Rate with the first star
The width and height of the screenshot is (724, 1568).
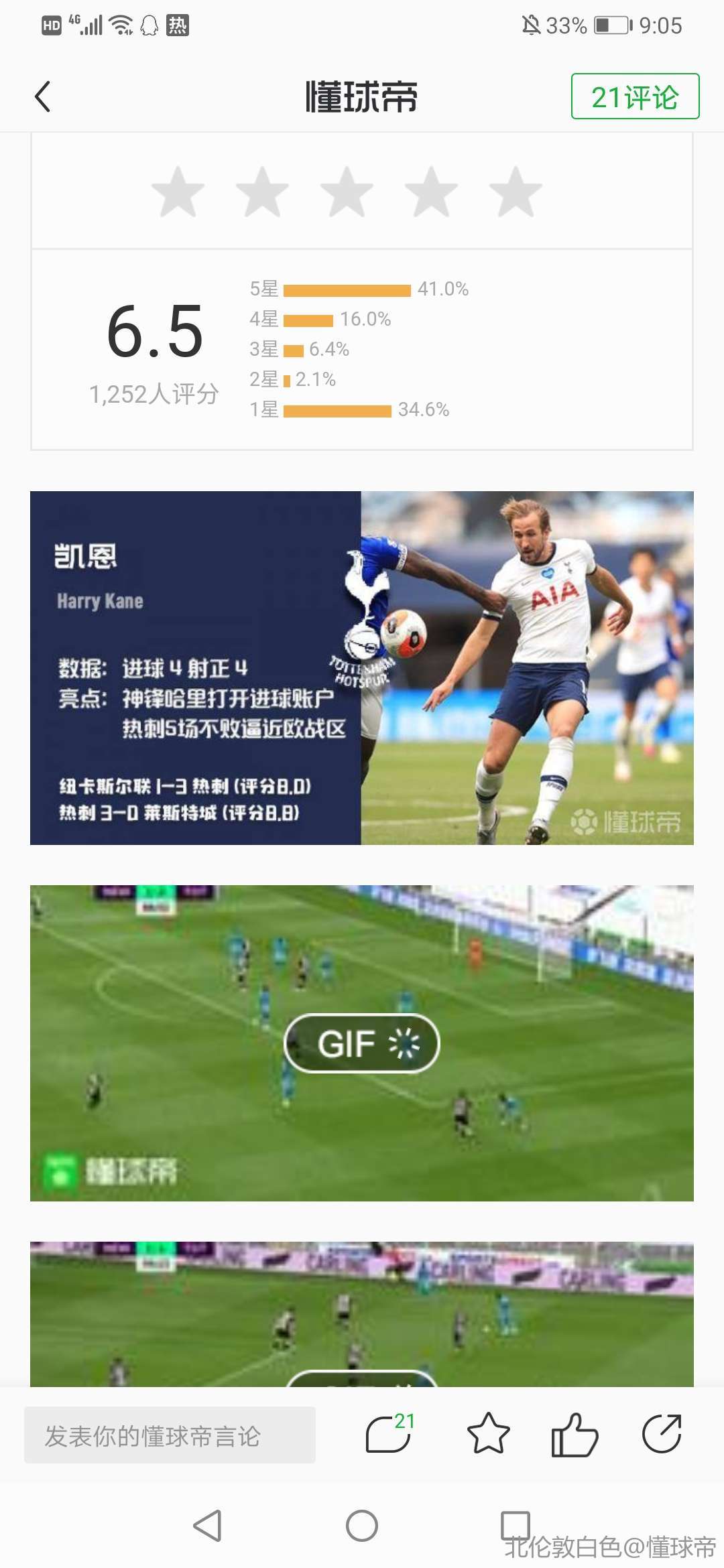point(178,192)
